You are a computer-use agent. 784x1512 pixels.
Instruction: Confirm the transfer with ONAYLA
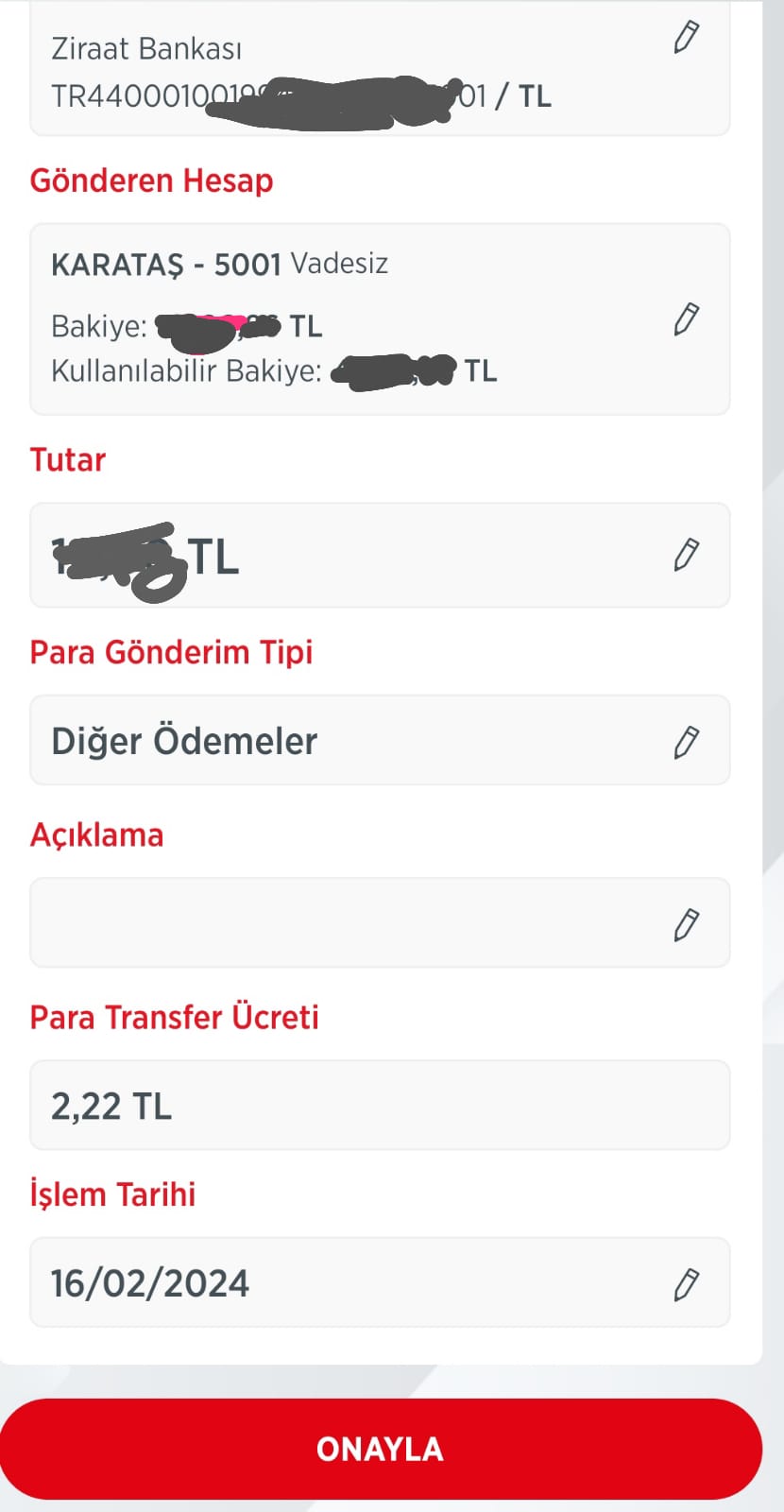pyautogui.click(x=381, y=1449)
